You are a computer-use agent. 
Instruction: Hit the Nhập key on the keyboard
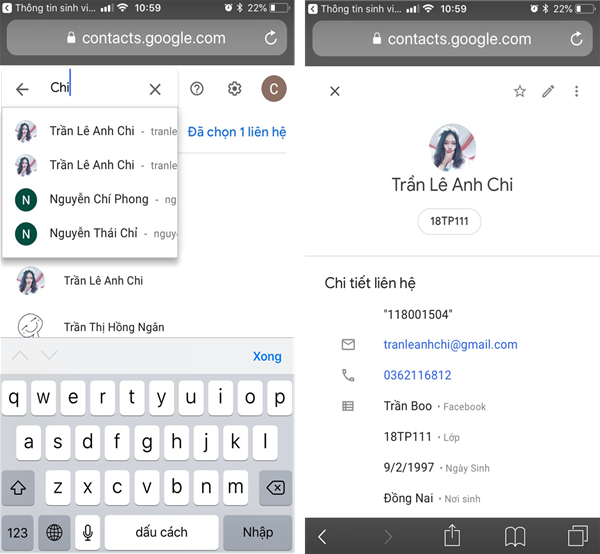tap(257, 532)
